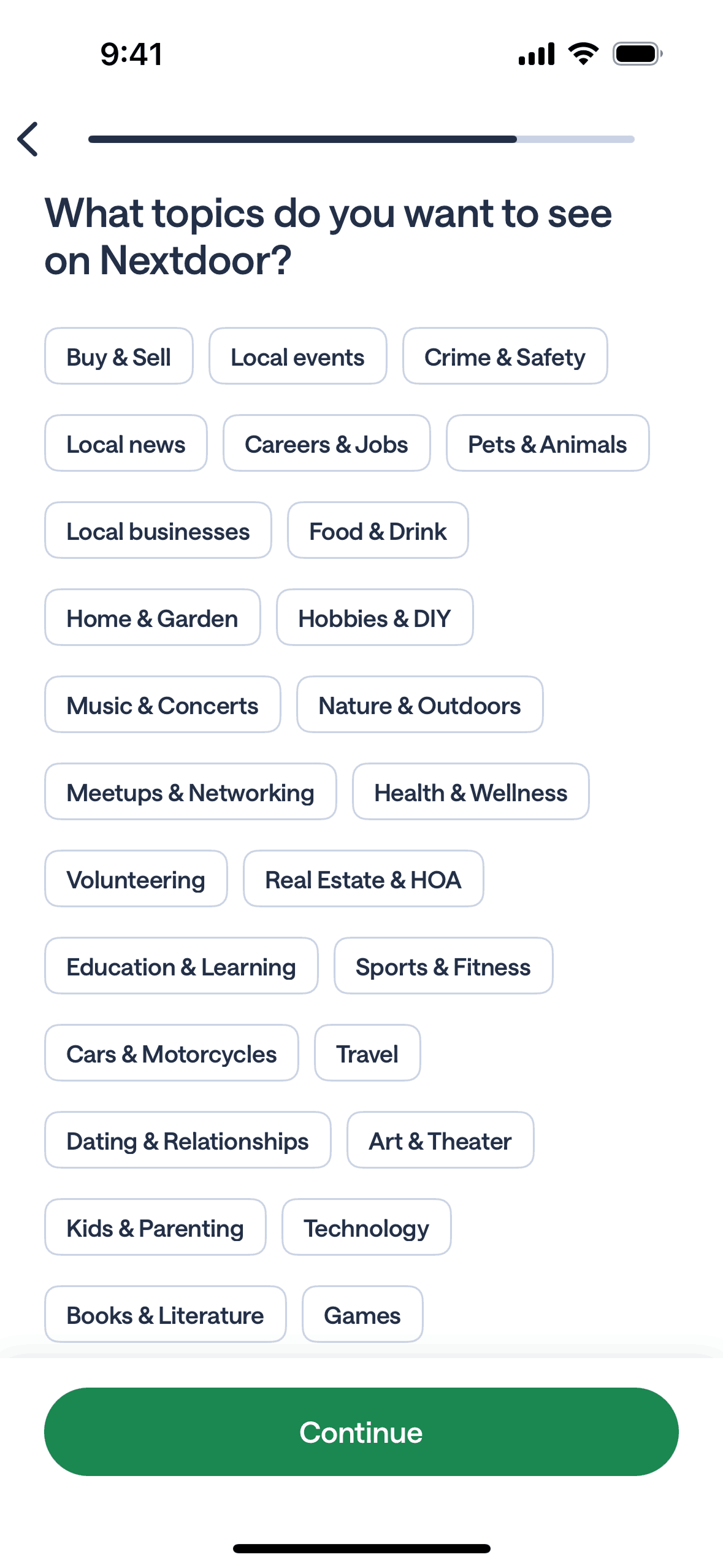Tap the Volunteering topic
Screen dimensions: 723x1568
pos(136,879)
